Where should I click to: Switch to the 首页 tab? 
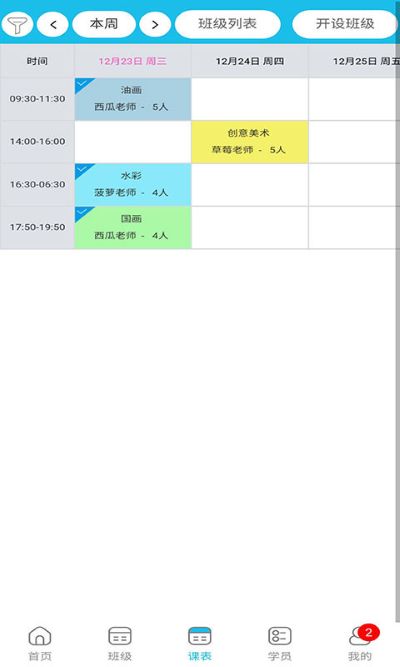click(40, 644)
